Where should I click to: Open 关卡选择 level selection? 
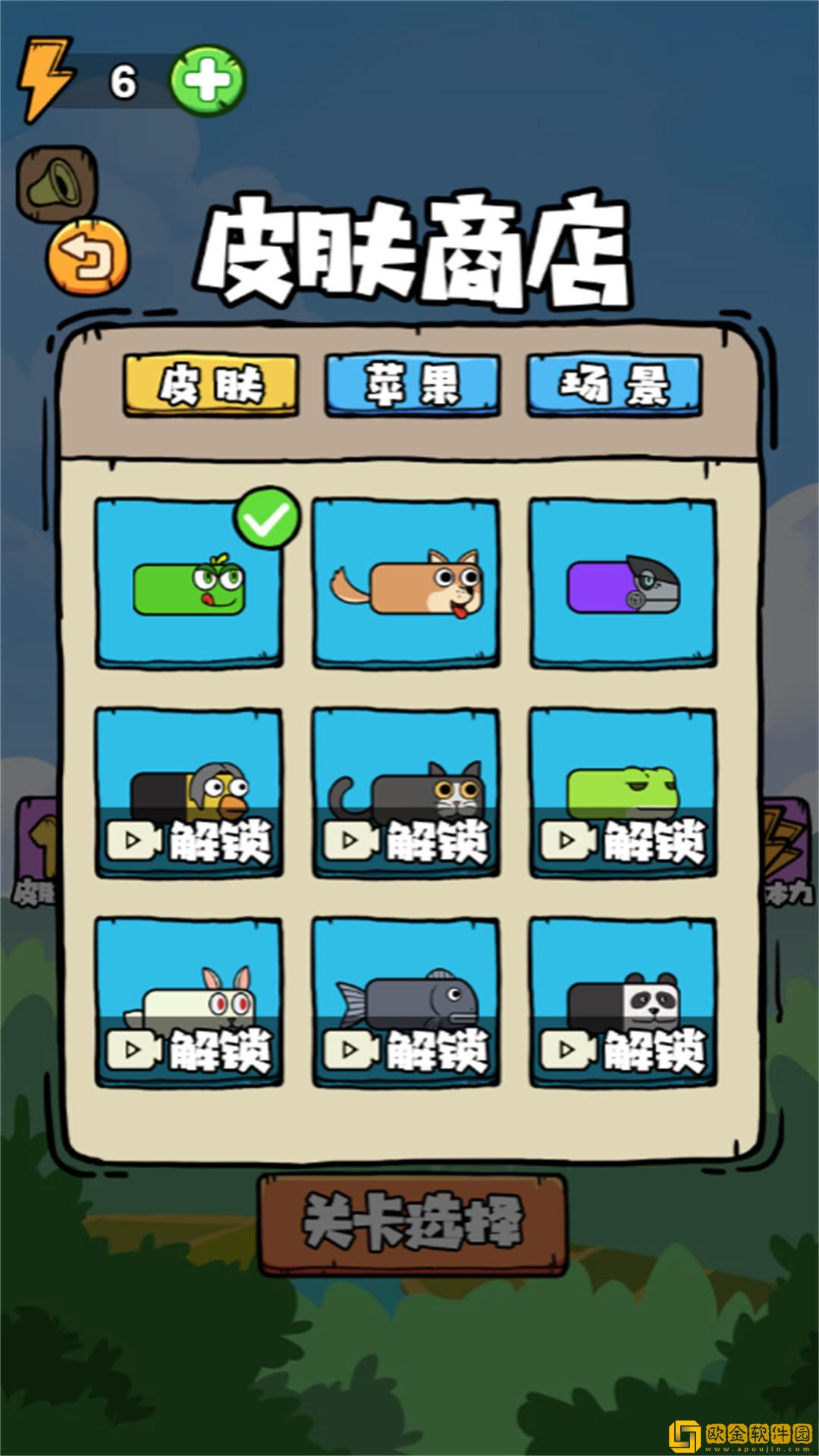[x=413, y=1222]
